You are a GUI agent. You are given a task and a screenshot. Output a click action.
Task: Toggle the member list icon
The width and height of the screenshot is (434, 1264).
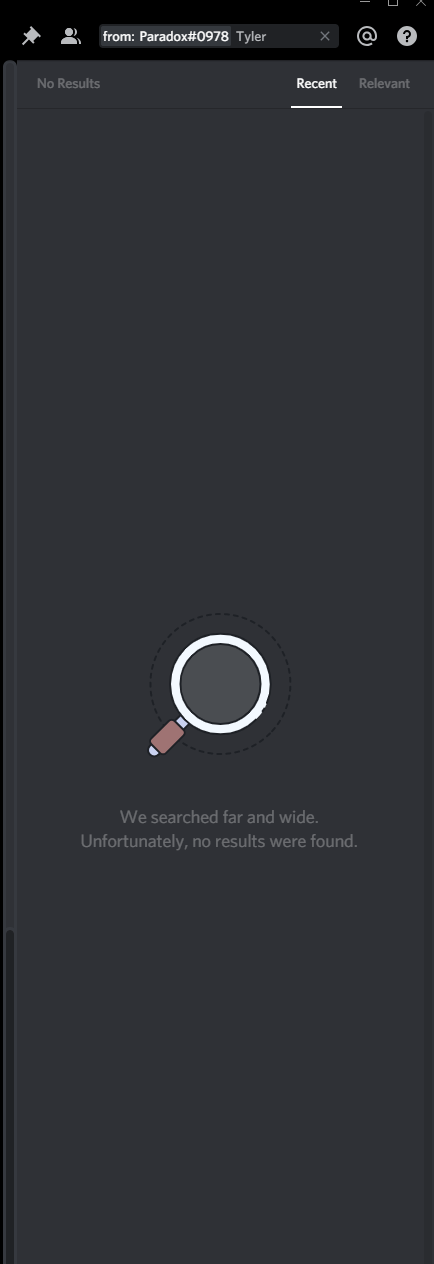[x=70, y=37]
